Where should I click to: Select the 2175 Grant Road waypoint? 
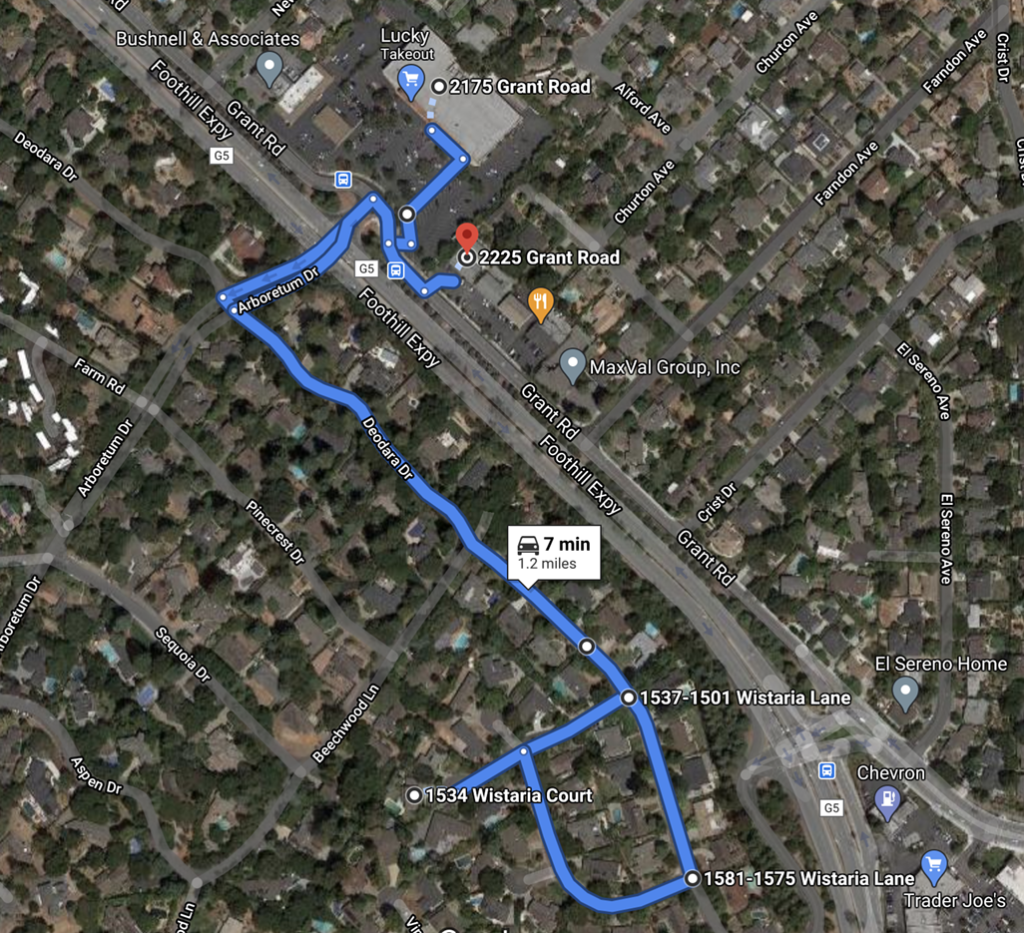[x=438, y=87]
